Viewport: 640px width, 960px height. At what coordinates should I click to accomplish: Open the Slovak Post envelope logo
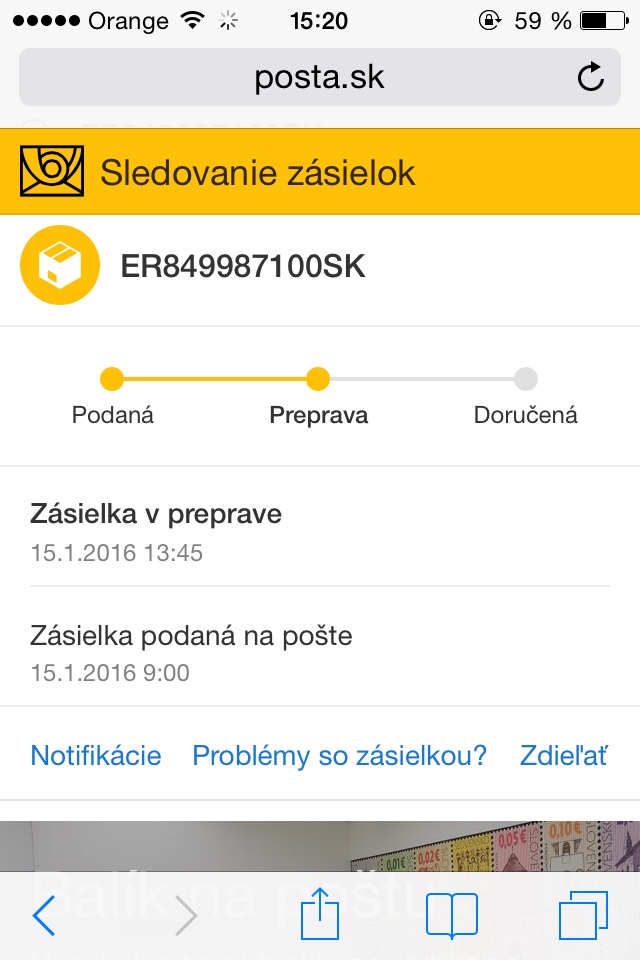tap(52, 173)
